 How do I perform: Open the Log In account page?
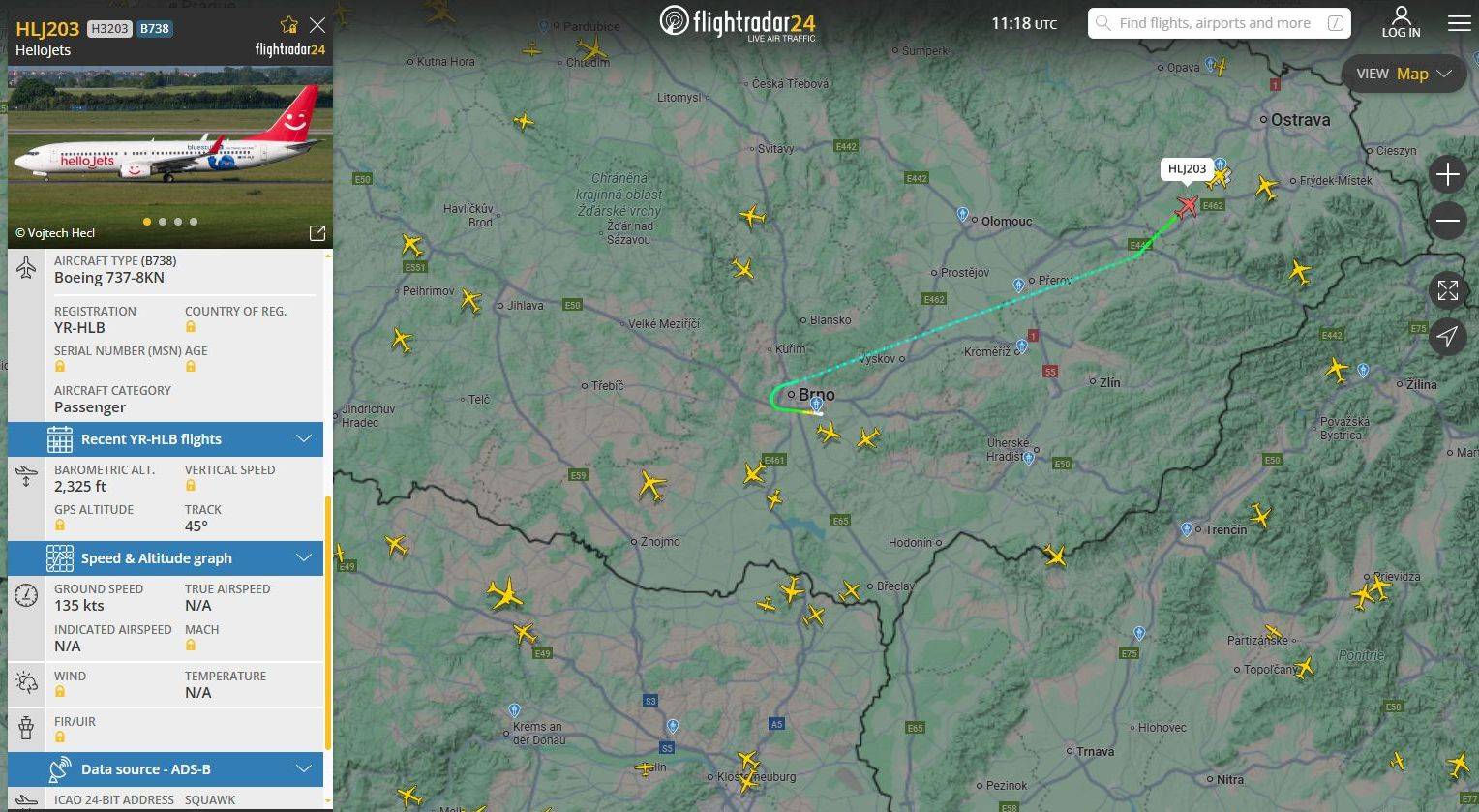(x=1401, y=22)
